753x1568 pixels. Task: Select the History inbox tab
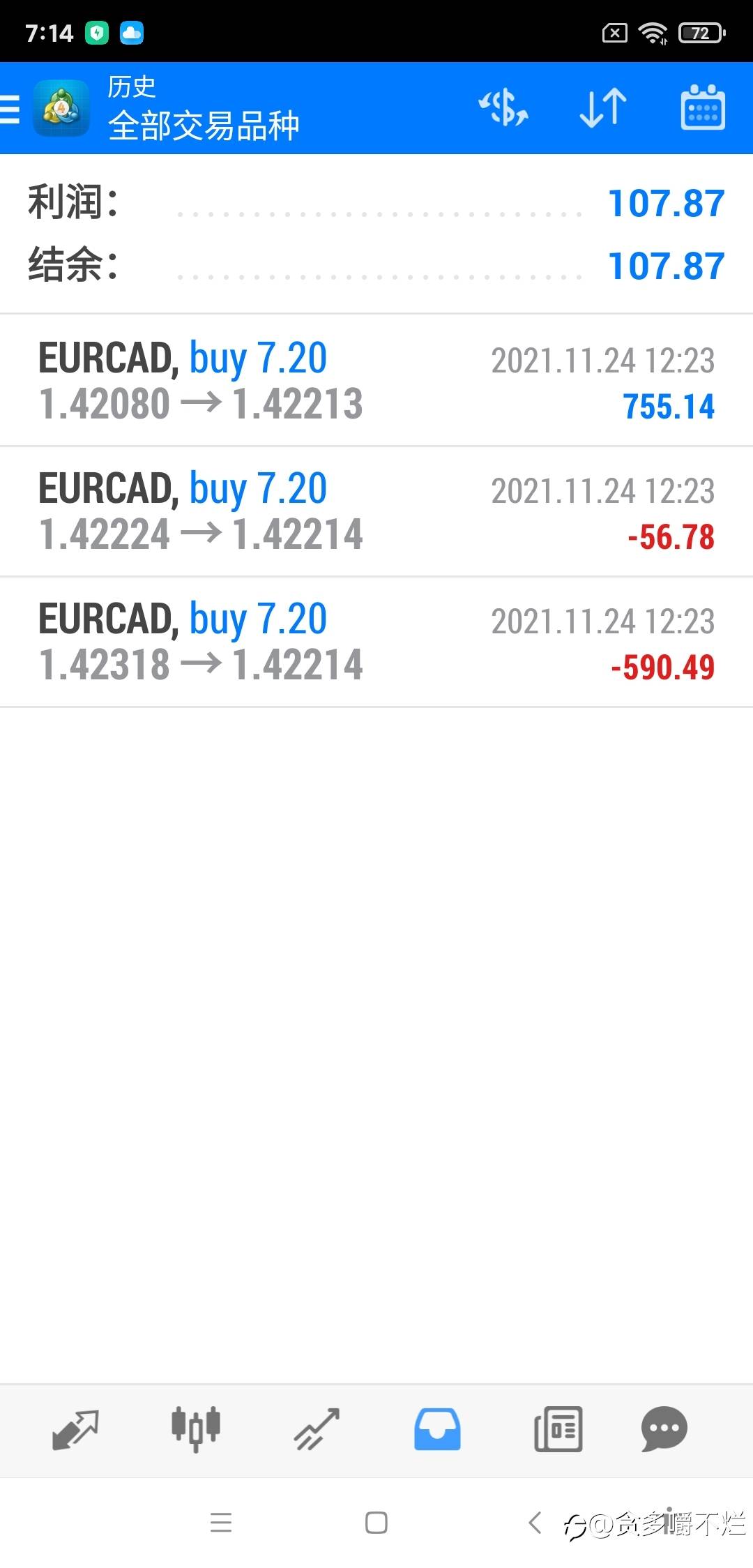click(437, 1430)
